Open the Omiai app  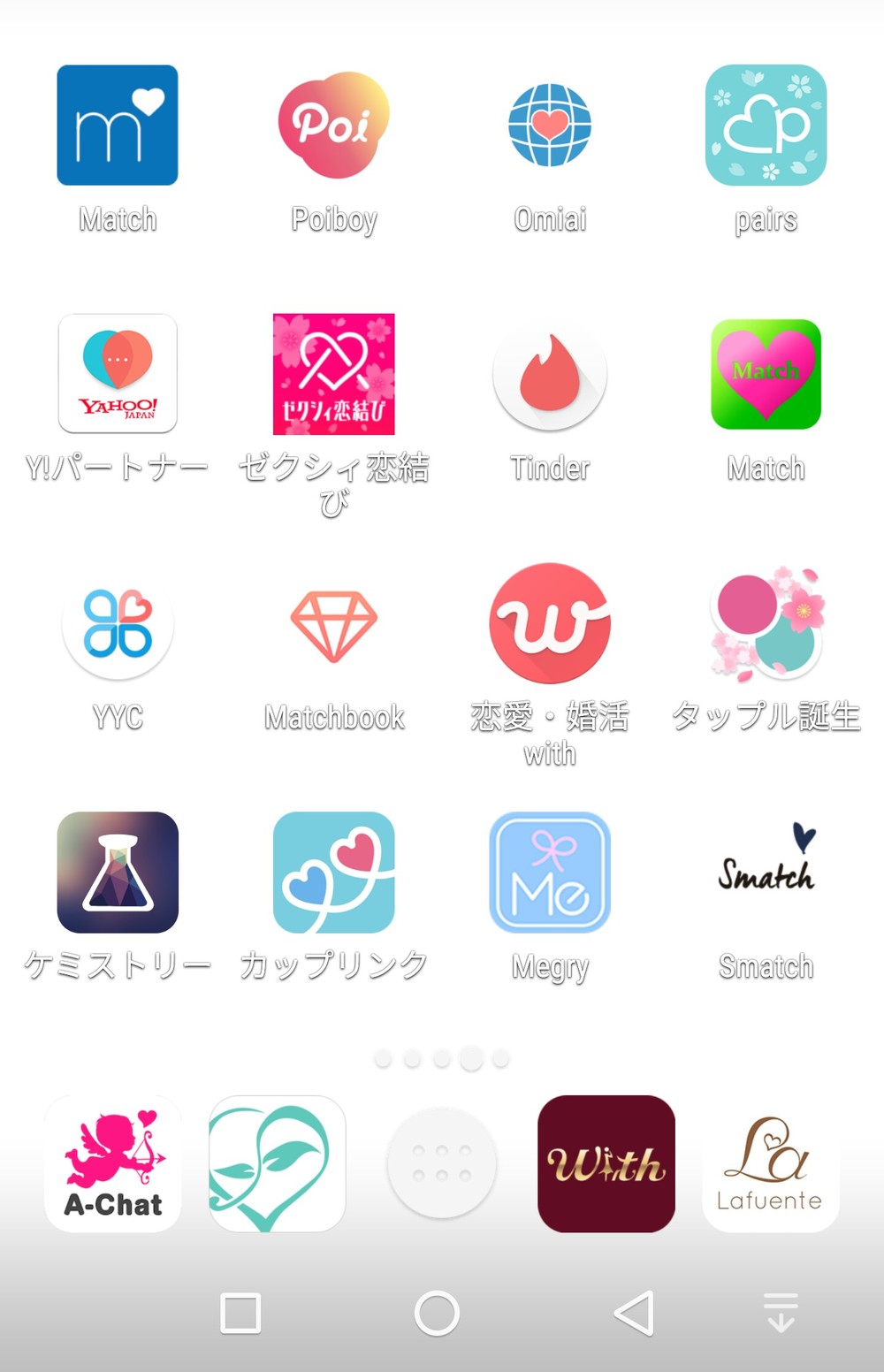click(x=550, y=126)
